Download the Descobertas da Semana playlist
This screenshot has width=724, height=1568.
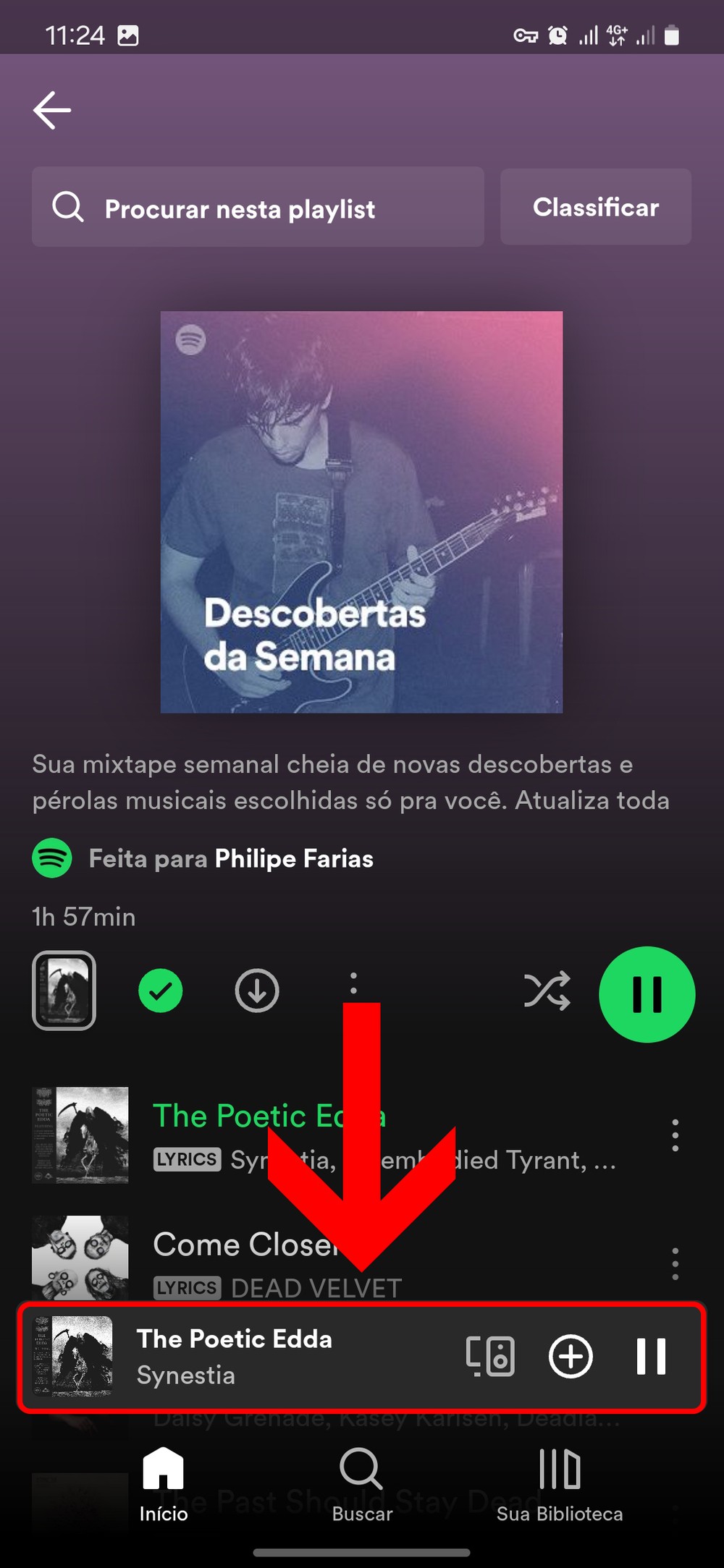click(x=257, y=991)
